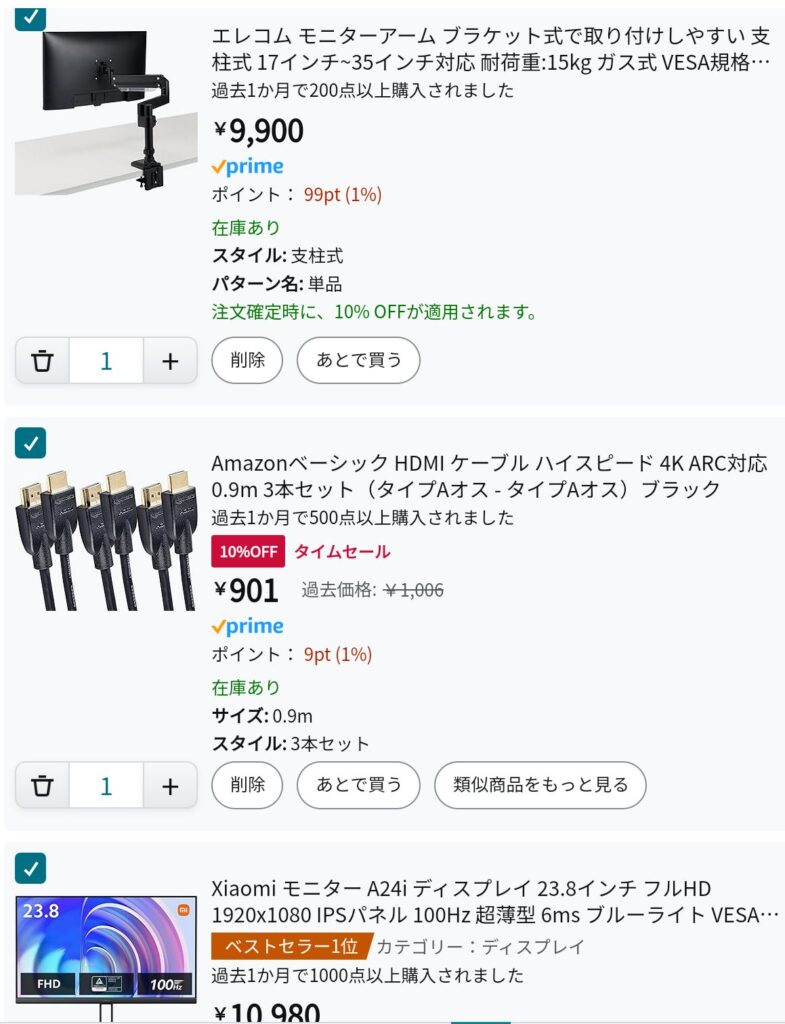Tap 削除 for the Elecom monitor arm
Viewport: 785px width, 1024px height.
coord(247,360)
